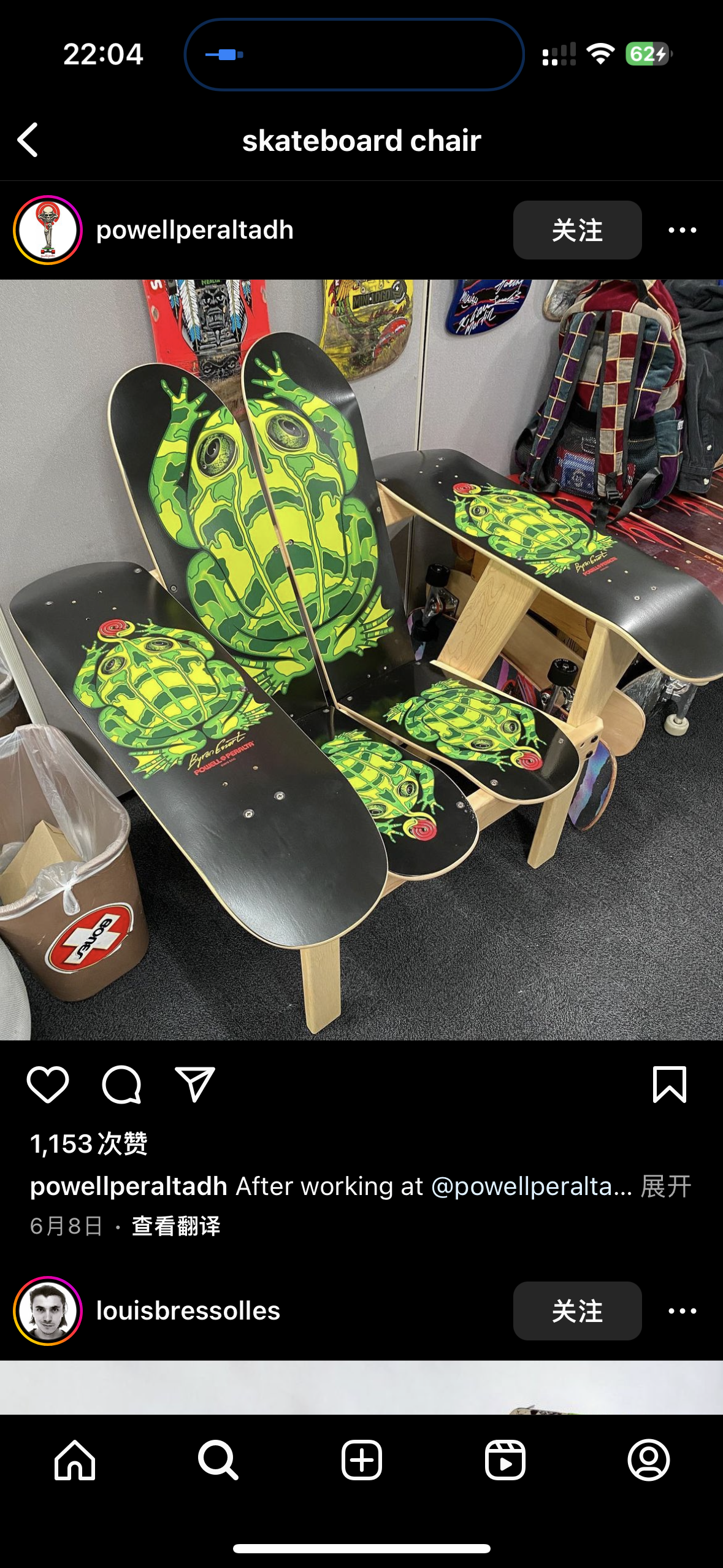
Task: Expand the caption with 展开
Action: click(x=666, y=1186)
